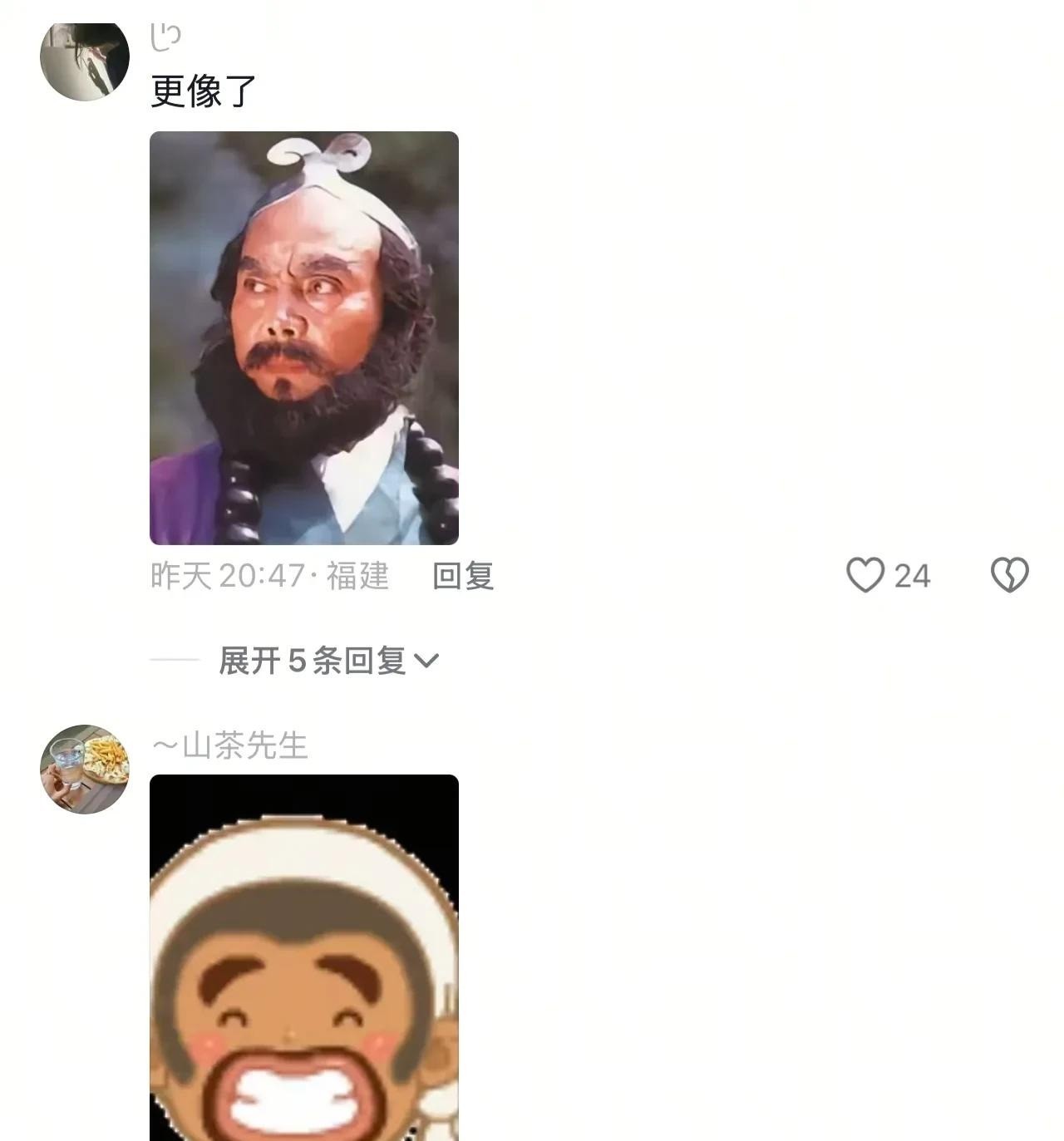Open the avatar of the 更像了 commenter
1064x1141 pixels.
[85, 60]
